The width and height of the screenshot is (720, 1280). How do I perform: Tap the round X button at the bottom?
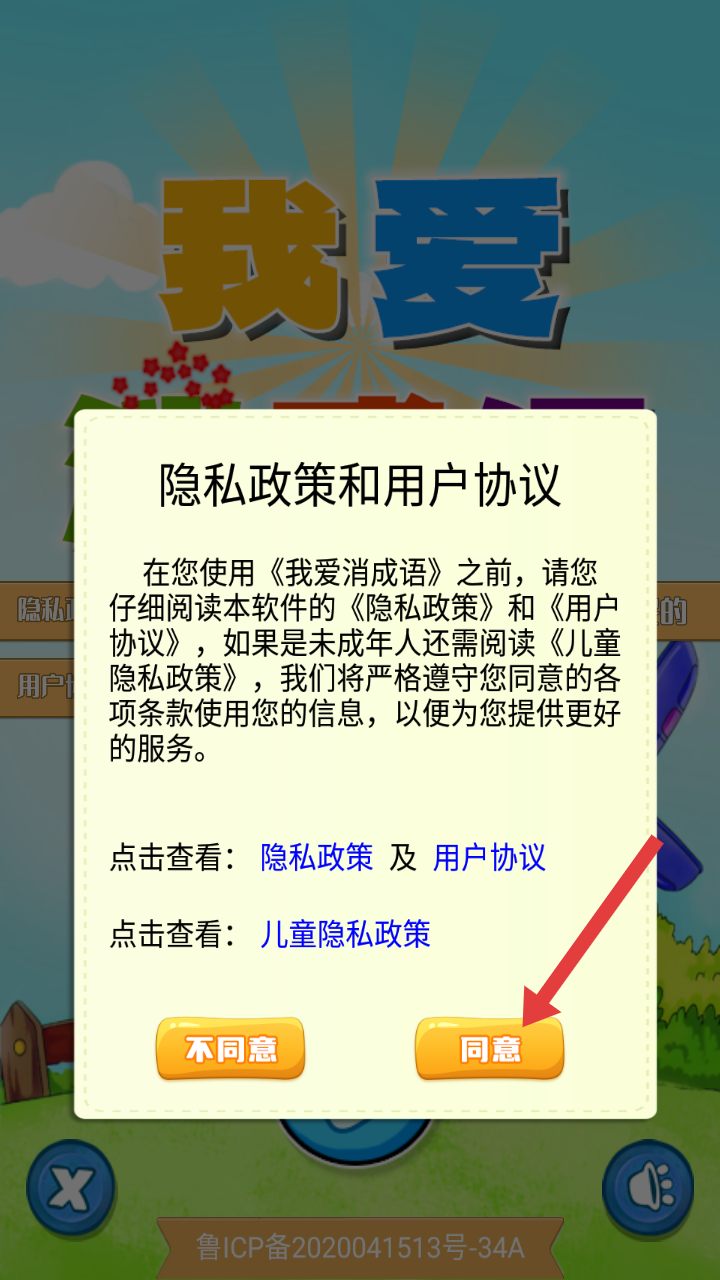pos(70,1189)
